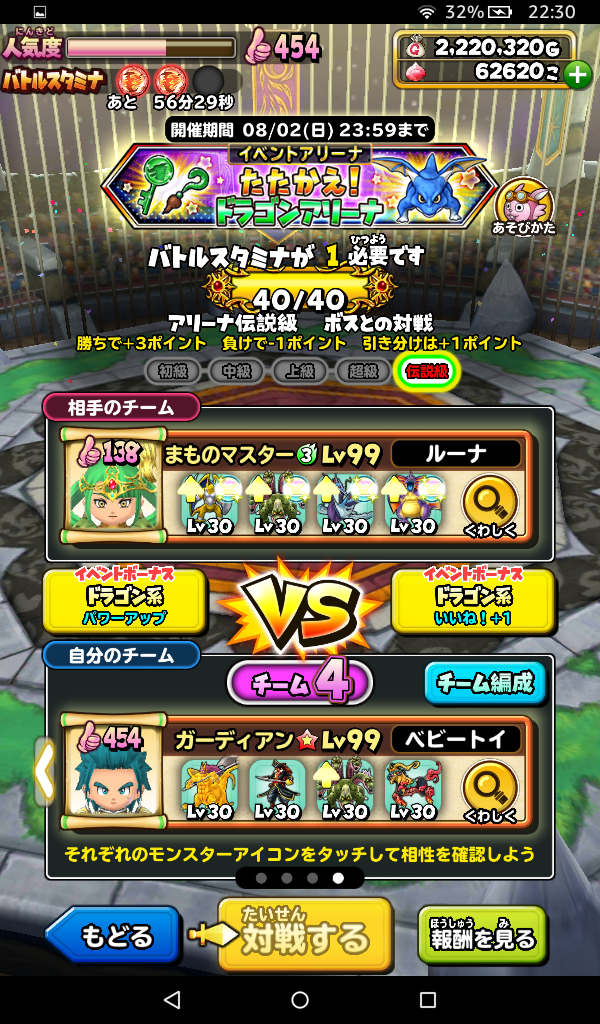Open the あそびかた help icon
The image size is (600, 1024).
(524, 206)
